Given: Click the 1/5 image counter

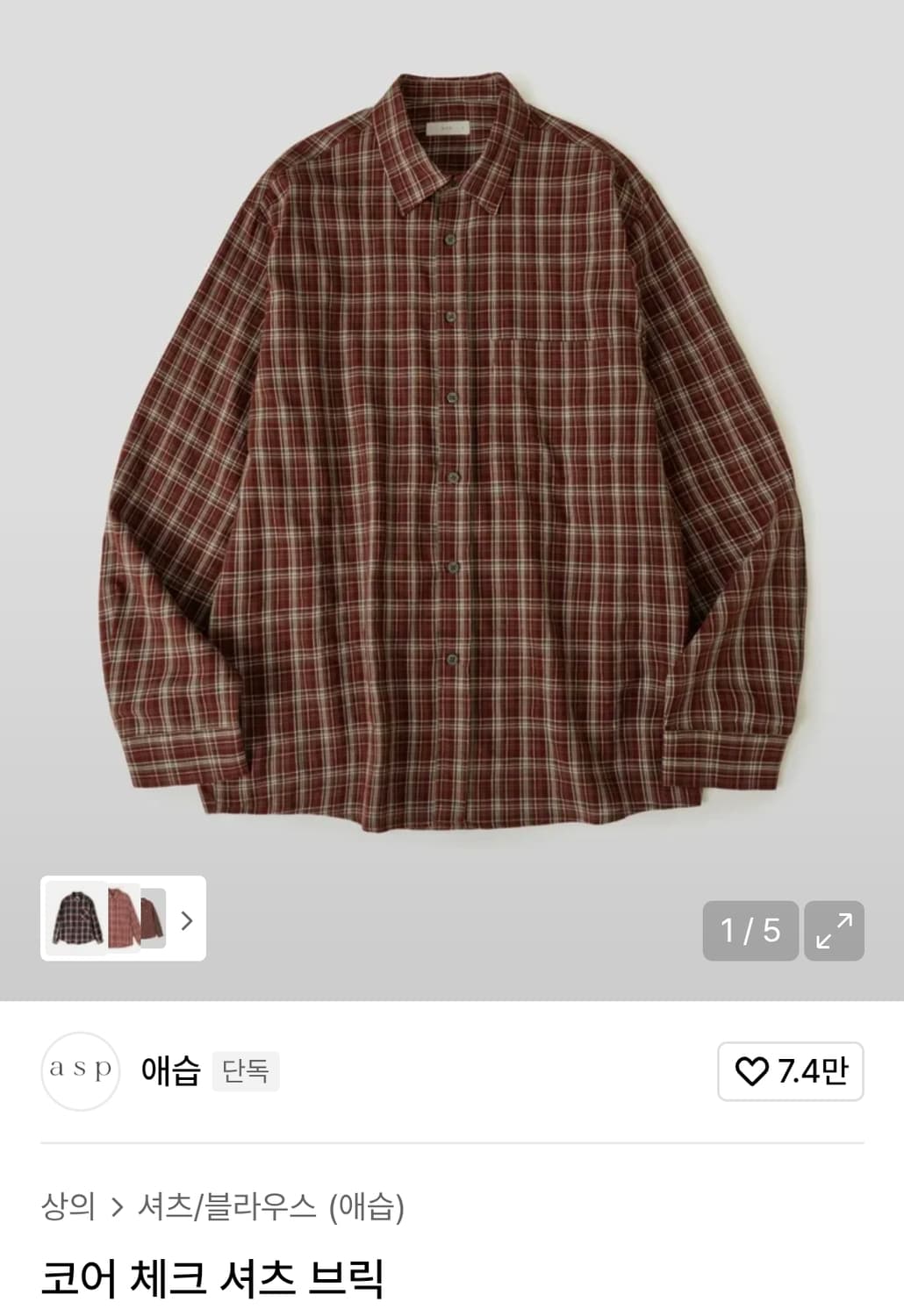Looking at the screenshot, I should pyautogui.click(x=750, y=932).
